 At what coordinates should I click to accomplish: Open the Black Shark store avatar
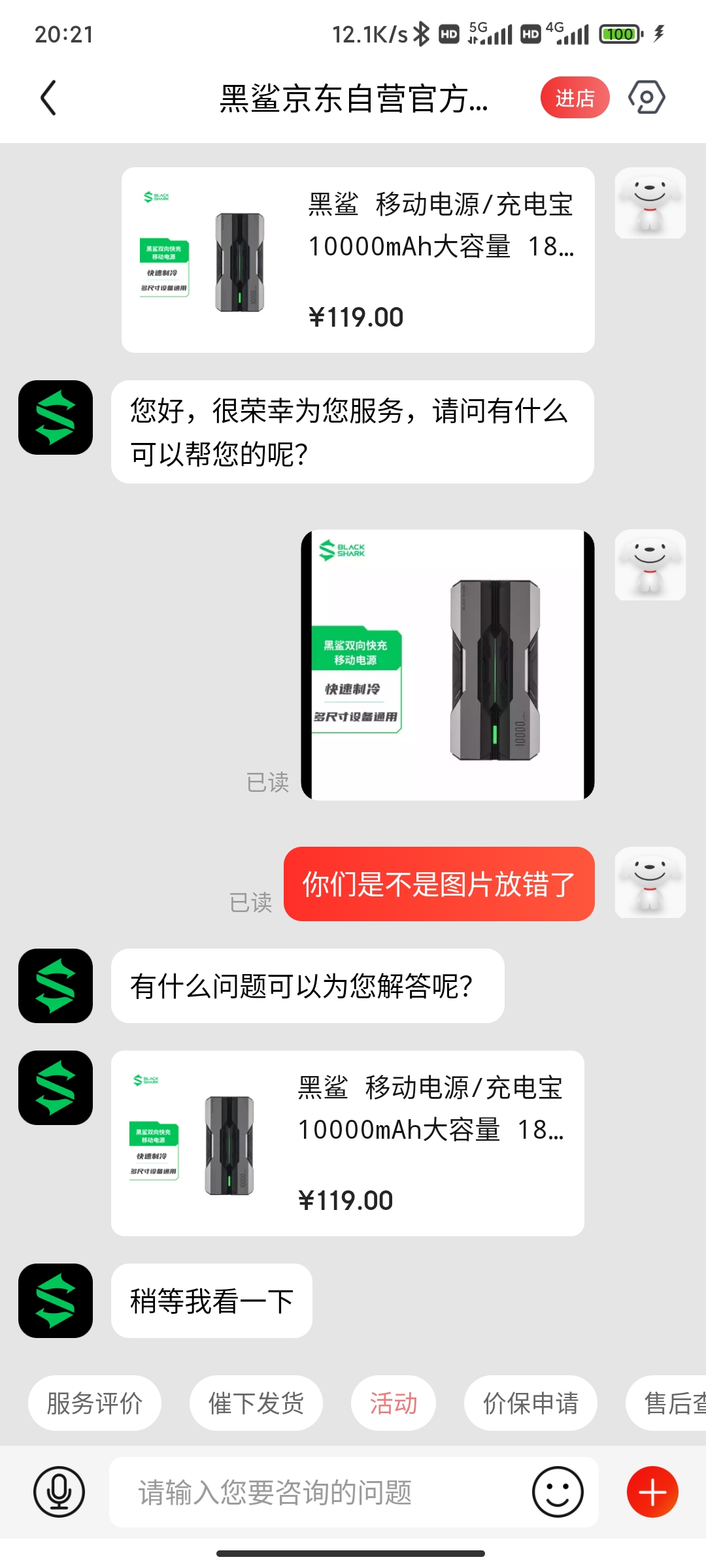(56, 417)
